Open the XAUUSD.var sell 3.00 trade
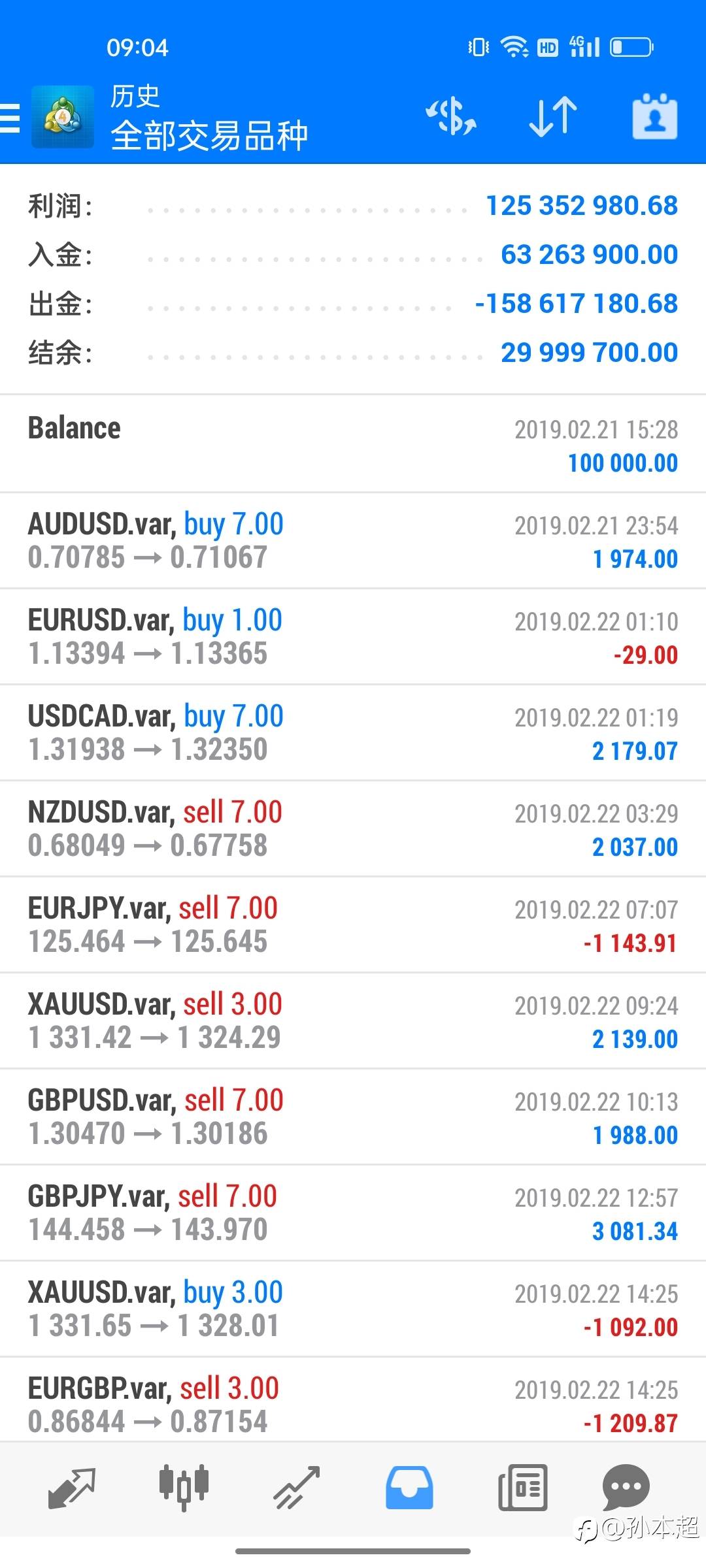 tap(353, 1021)
